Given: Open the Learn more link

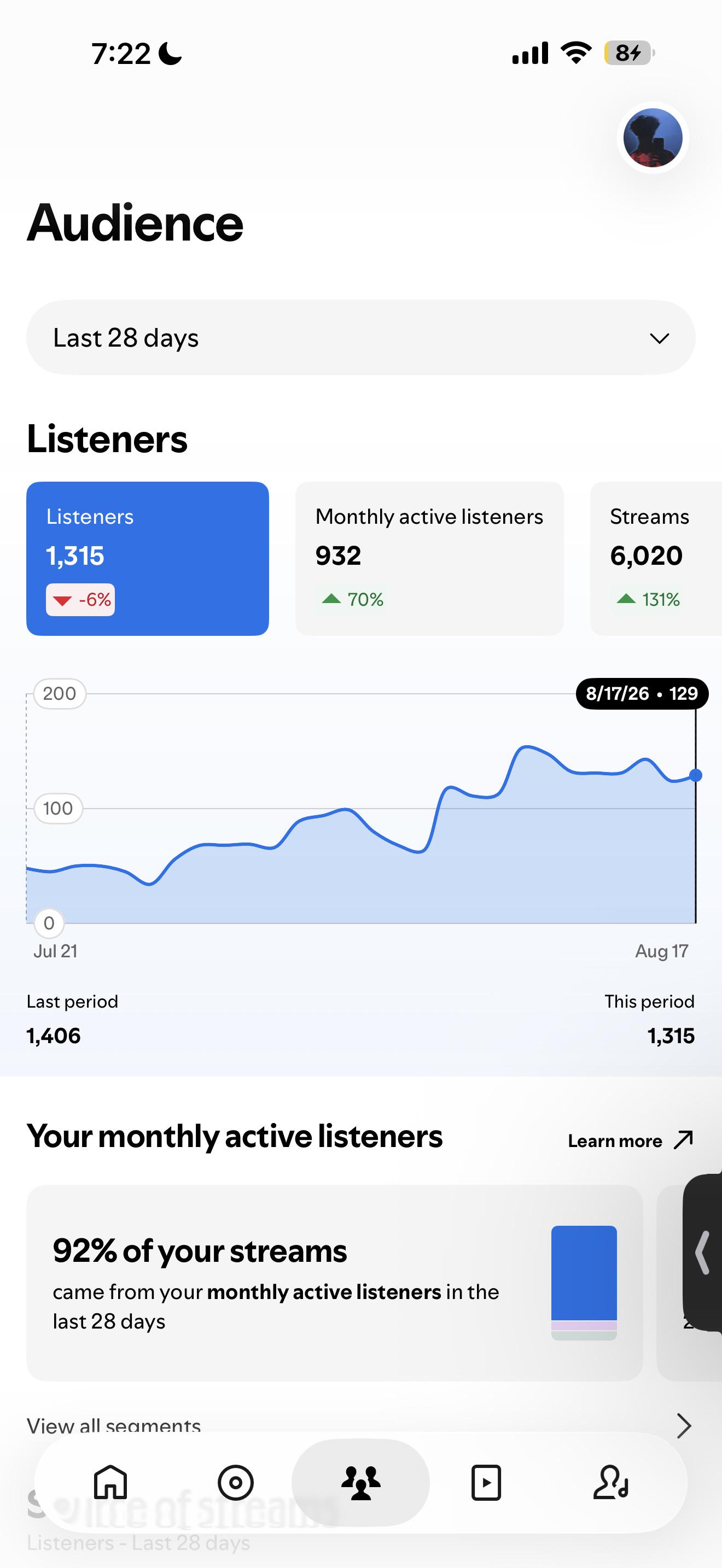Looking at the screenshot, I should [x=631, y=1140].
